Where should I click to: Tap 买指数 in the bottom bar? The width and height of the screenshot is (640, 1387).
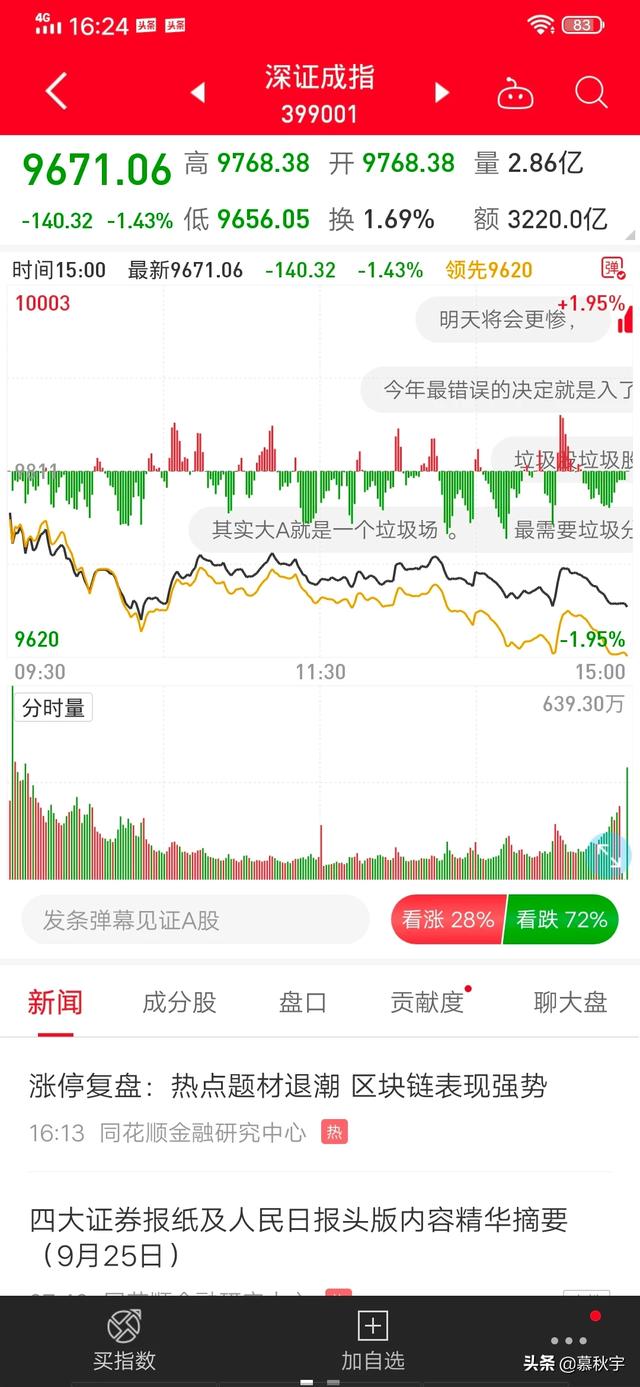point(124,1341)
